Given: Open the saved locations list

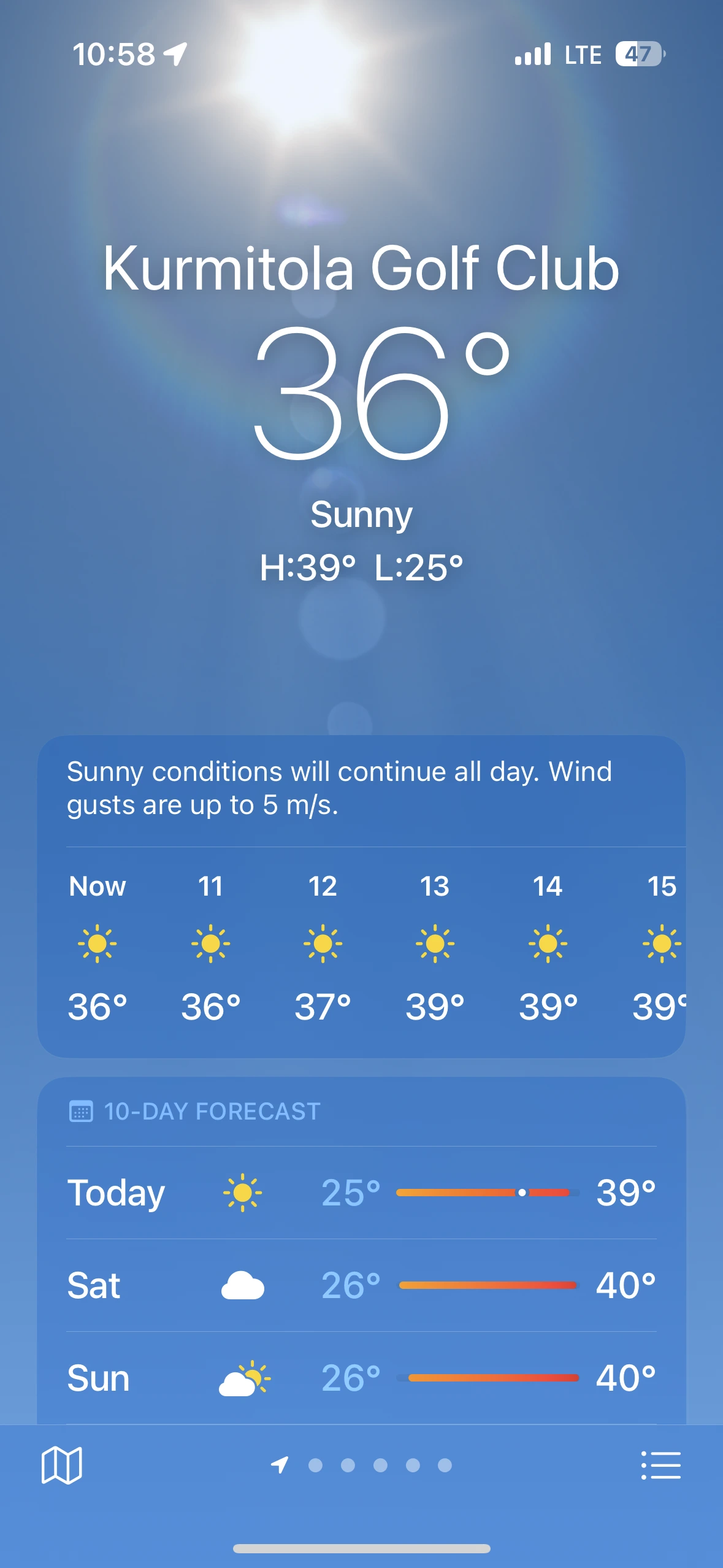Looking at the screenshot, I should [x=660, y=1465].
